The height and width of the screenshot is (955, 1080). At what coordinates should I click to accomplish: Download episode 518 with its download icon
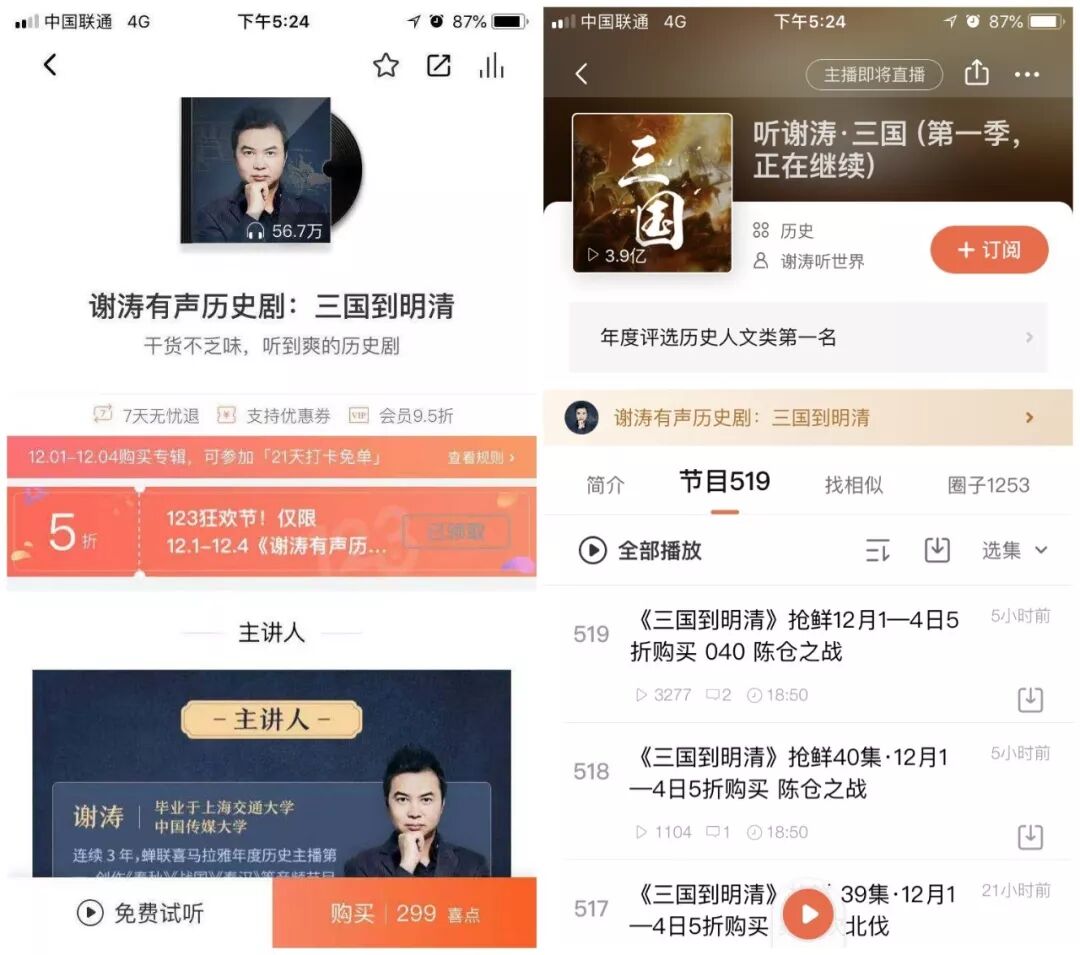point(1030,837)
